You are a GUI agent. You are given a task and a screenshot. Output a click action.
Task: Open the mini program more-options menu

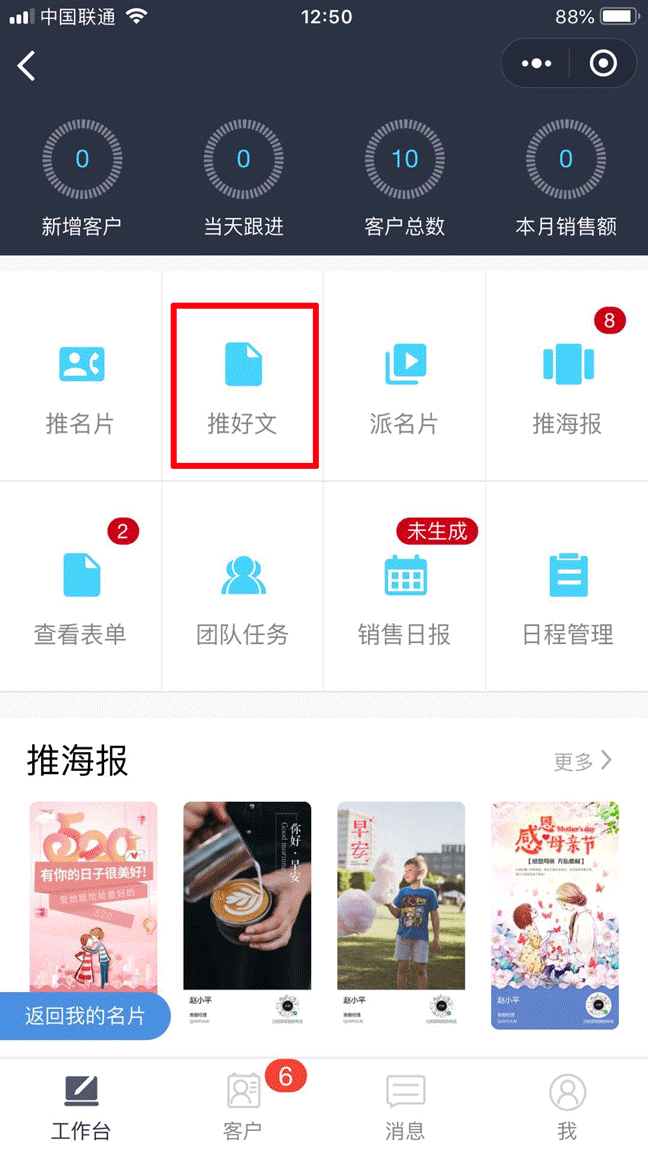coord(536,64)
